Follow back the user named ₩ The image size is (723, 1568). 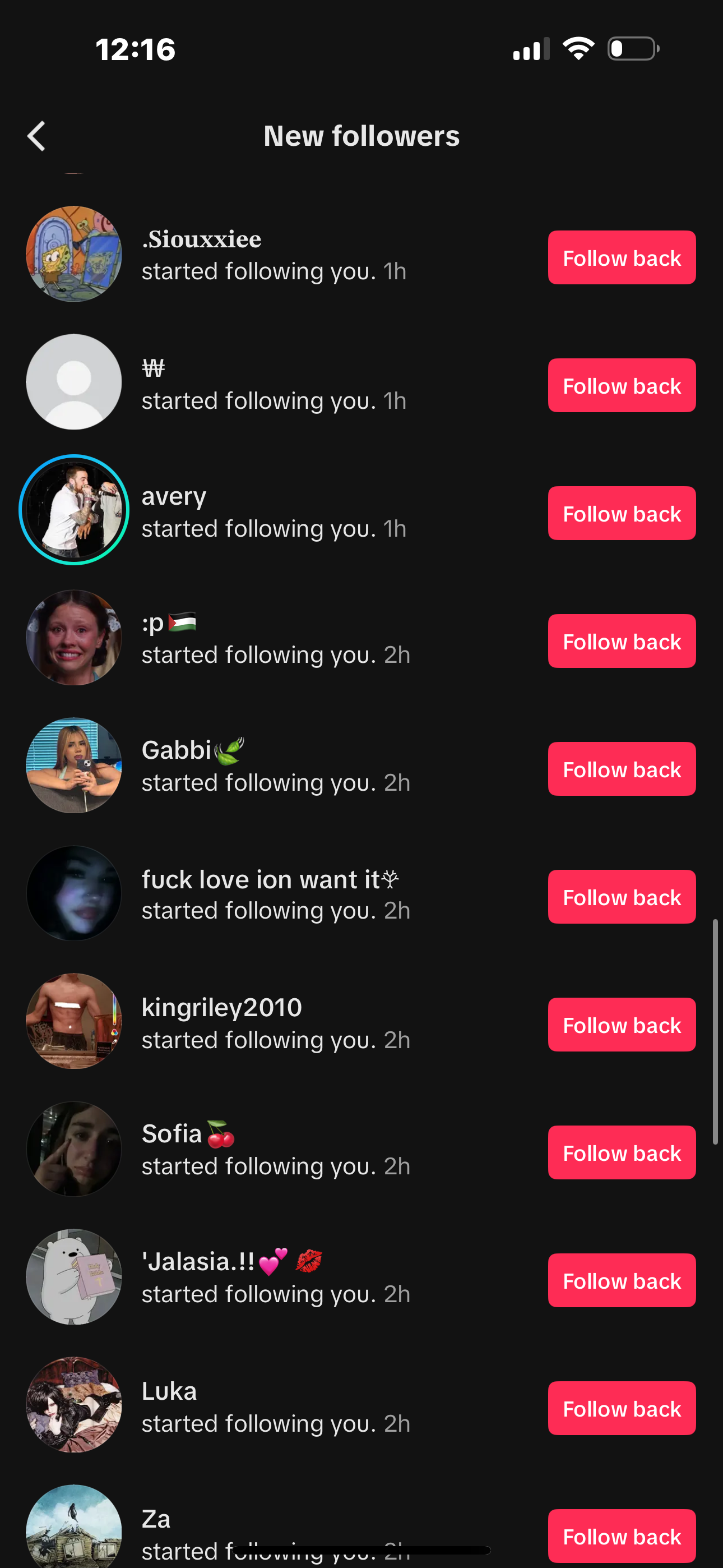622,385
